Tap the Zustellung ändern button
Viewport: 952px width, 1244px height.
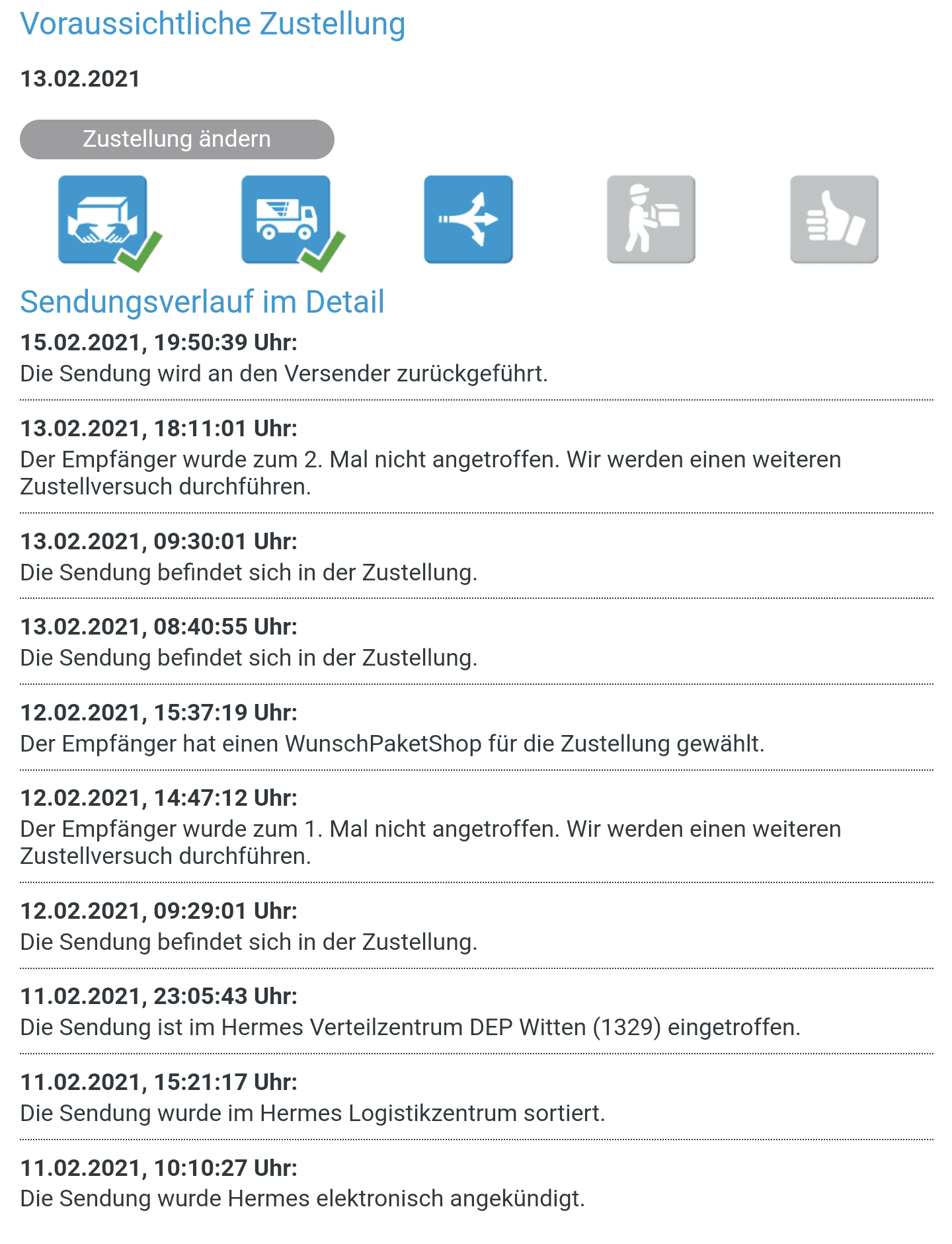tap(177, 139)
